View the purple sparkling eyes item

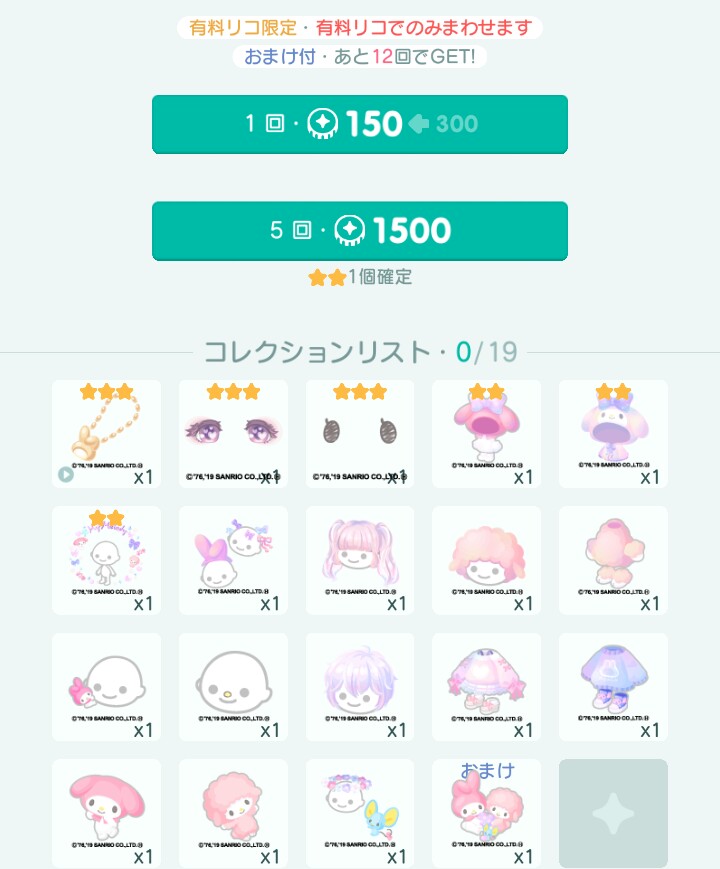233,434
